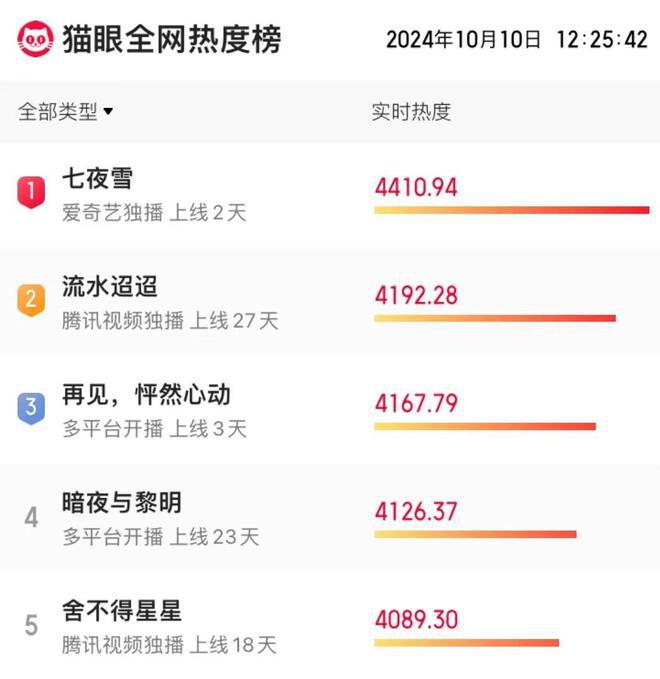Tap the 舍不得星星 entry
Image resolution: width=660 pixels, height=679 pixels.
pos(122,611)
